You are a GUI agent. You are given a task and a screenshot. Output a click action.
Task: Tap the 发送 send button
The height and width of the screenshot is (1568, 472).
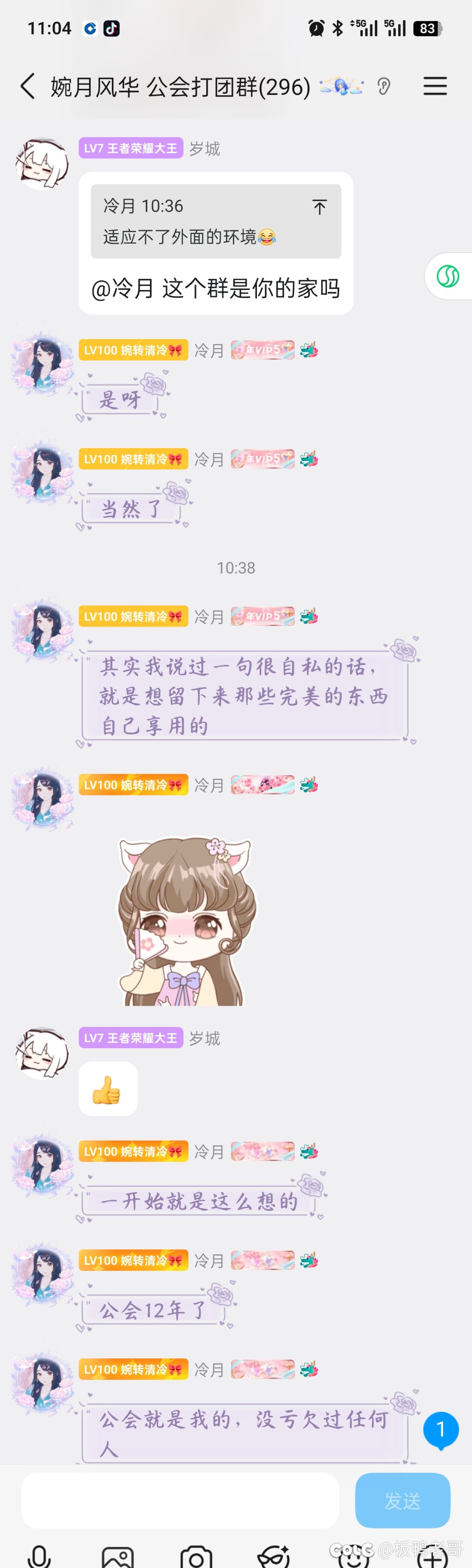[x=402, y=1500]
